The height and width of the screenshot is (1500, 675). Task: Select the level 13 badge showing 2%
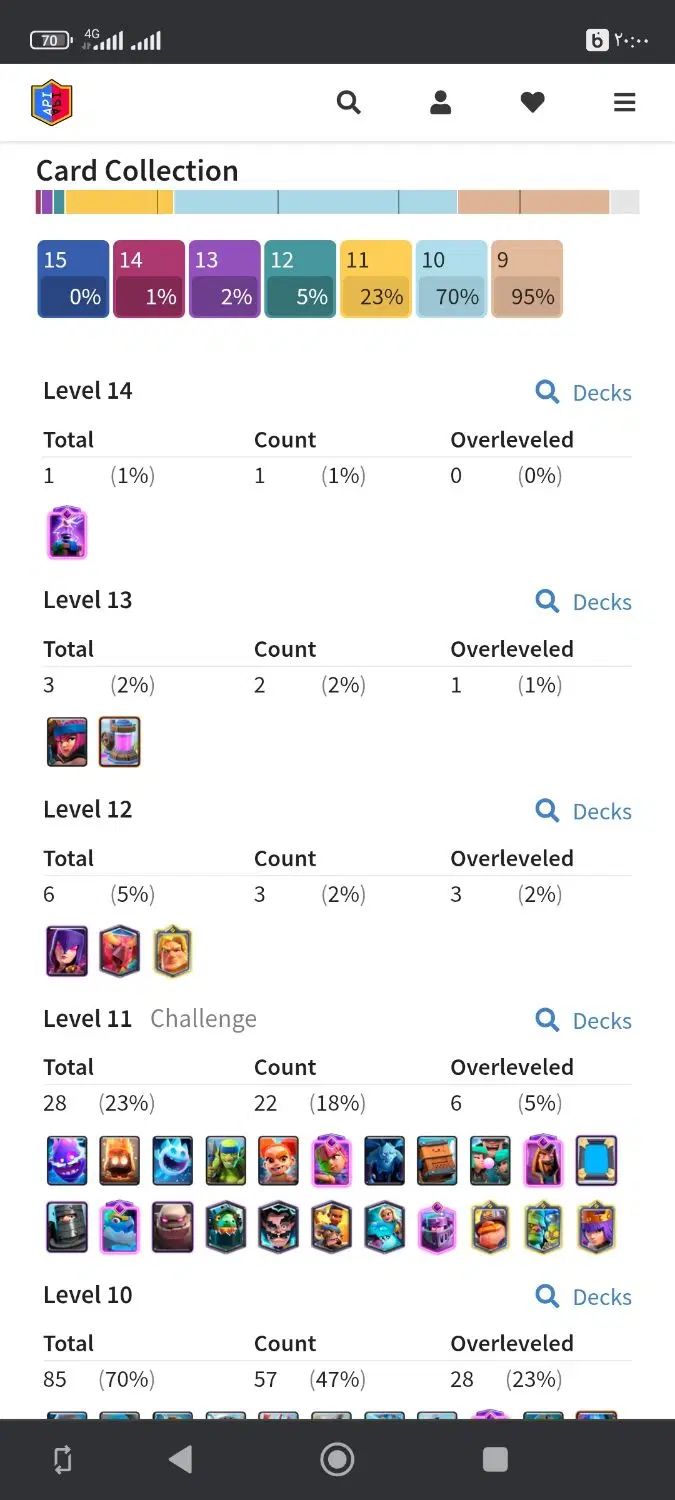coord(225,279)
